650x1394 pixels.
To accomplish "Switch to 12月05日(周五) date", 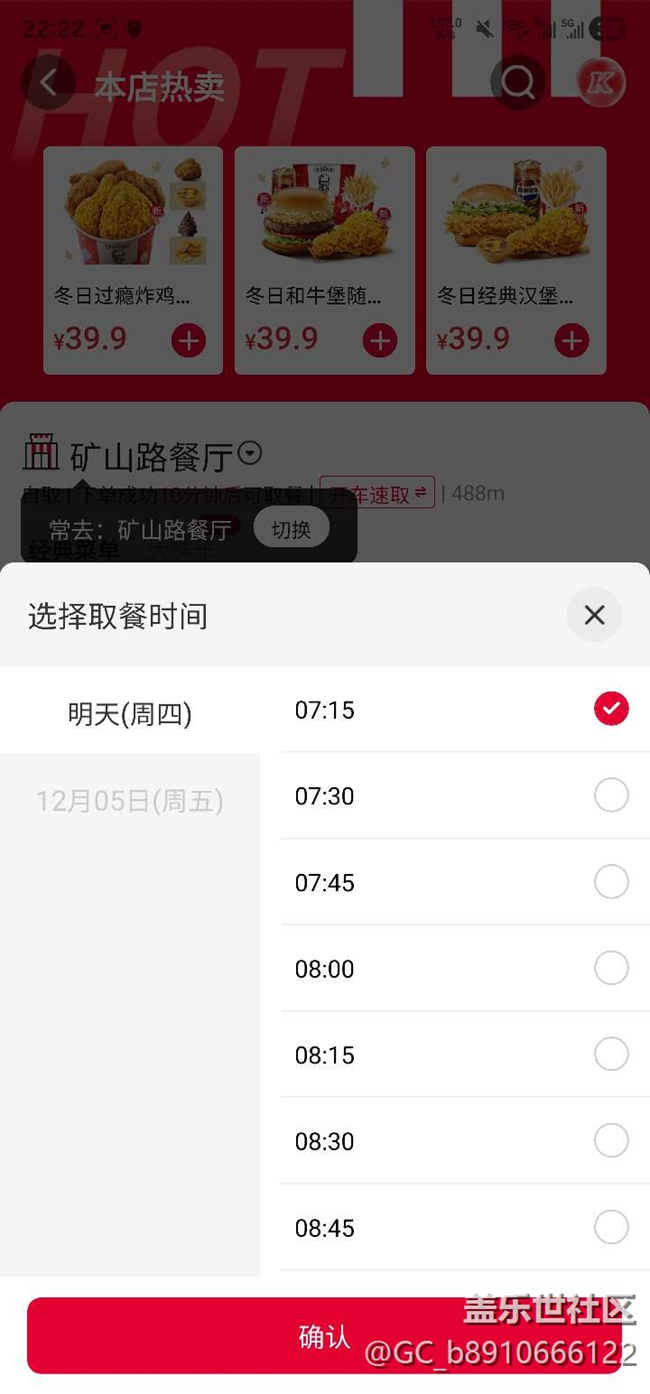I will pyautogui.click(x=130, y=801).
